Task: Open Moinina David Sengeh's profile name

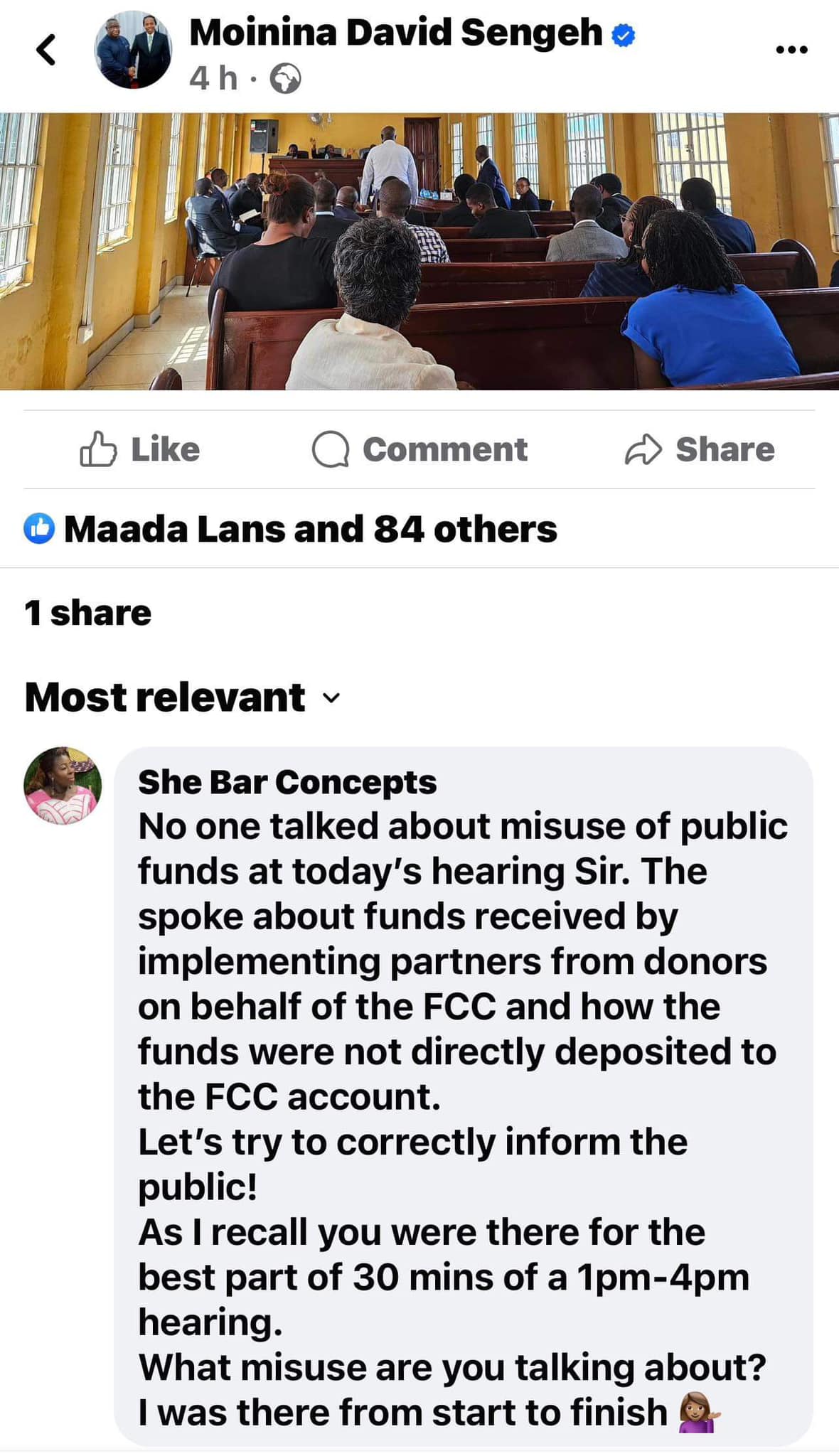Action: (x=396, y=33)
